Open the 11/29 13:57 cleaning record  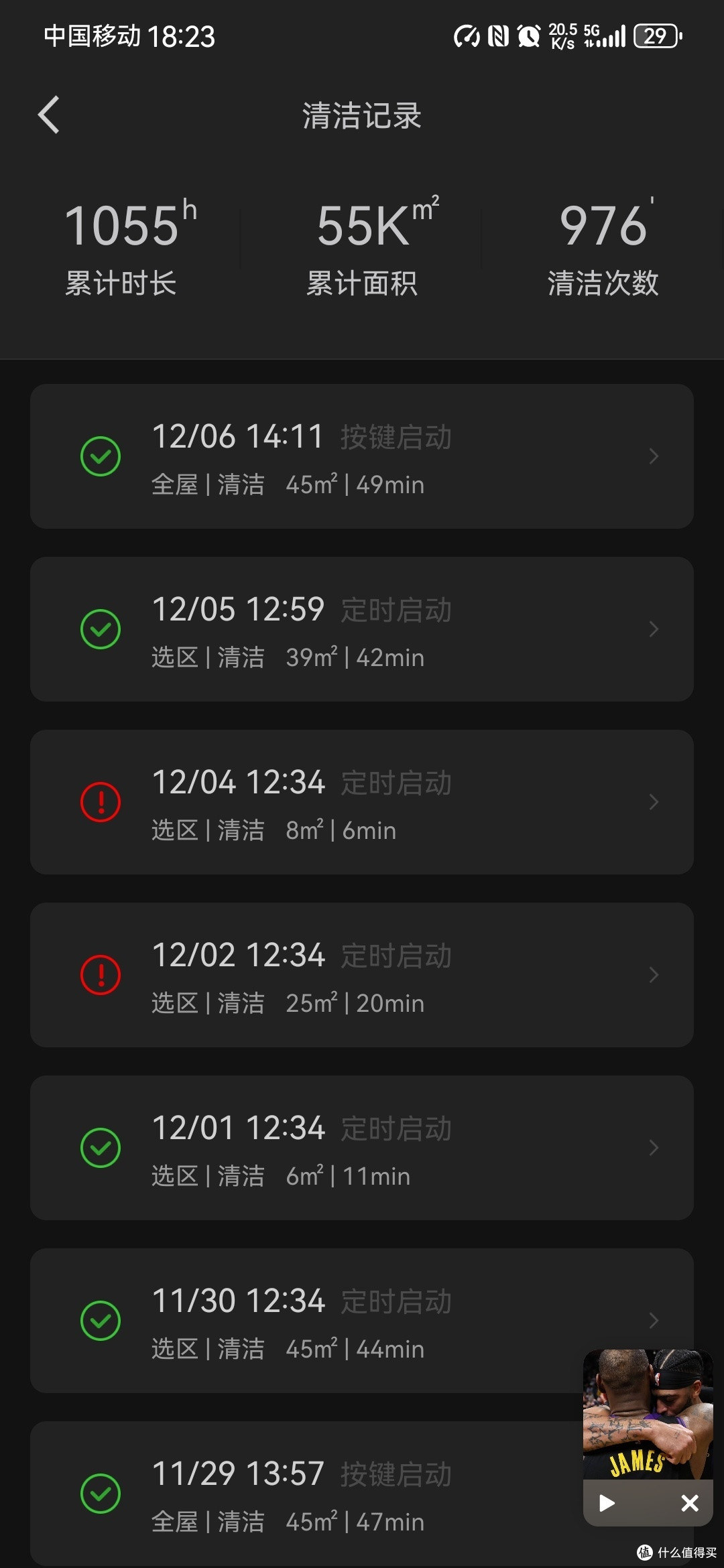306,1494
